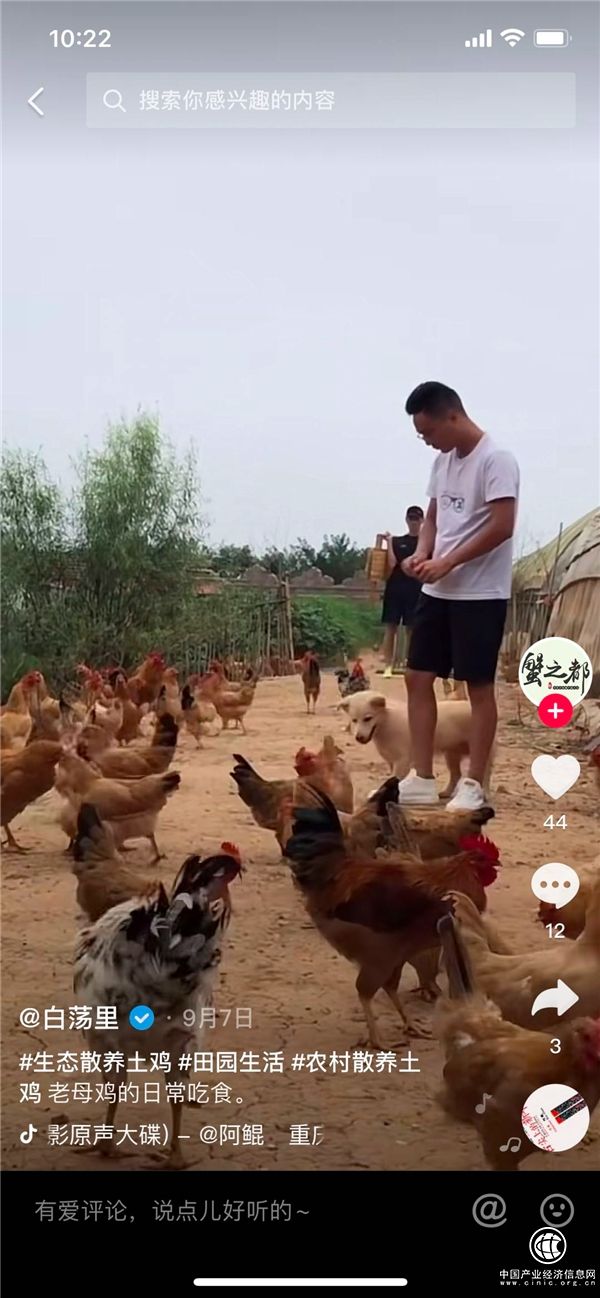Open the comments bubble

555,886
